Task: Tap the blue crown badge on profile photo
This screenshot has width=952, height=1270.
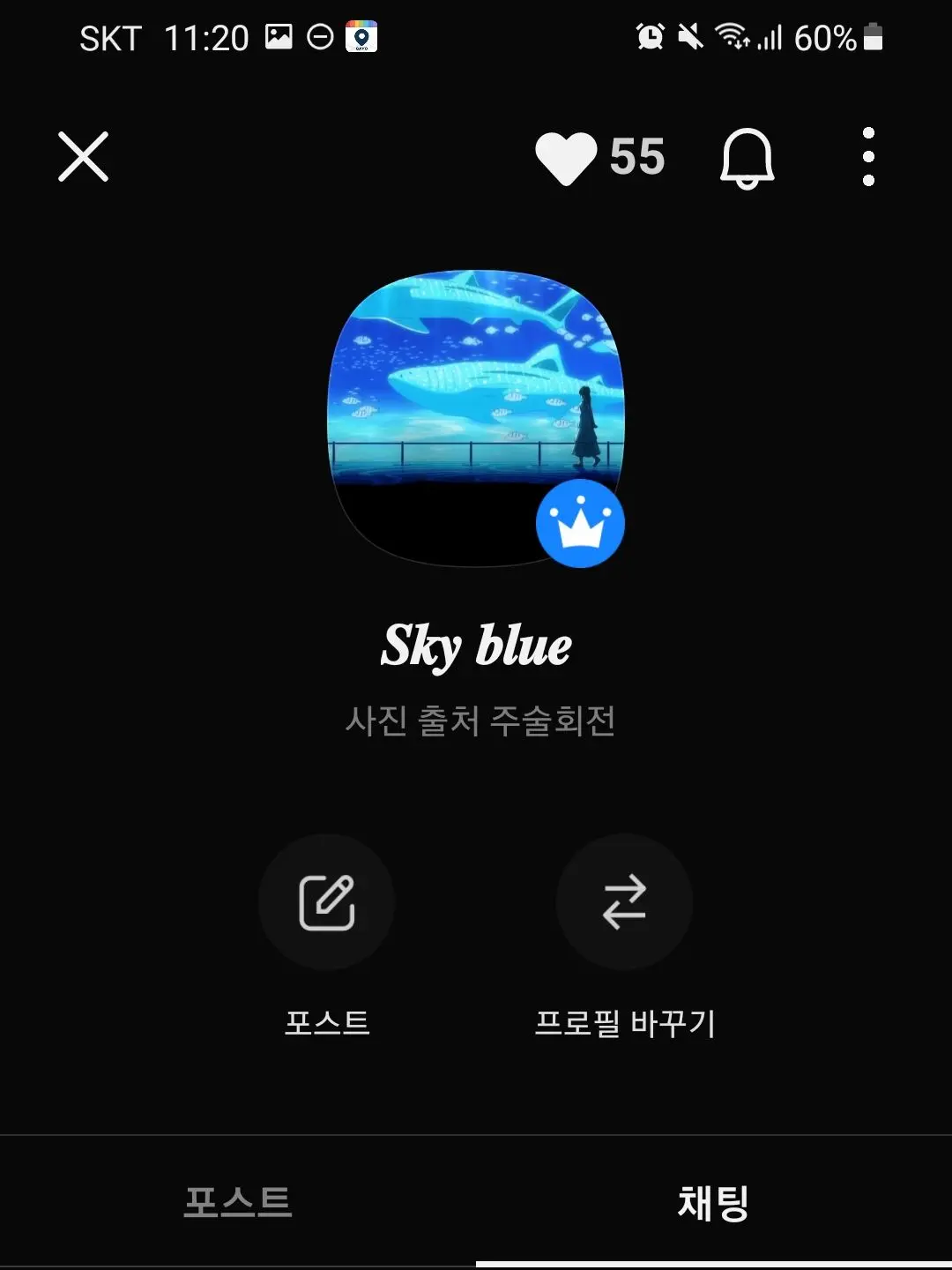Action: [x=580, y=522]
